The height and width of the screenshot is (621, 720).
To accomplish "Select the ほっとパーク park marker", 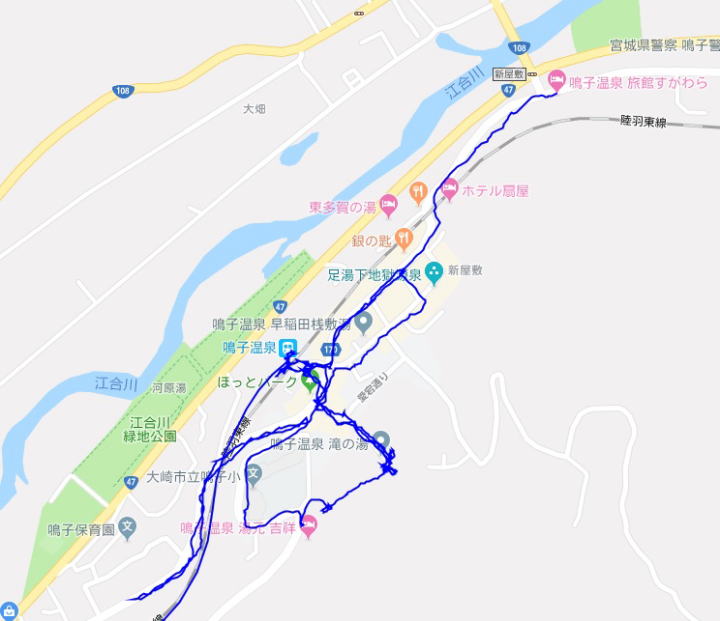I will coord(310,380).
